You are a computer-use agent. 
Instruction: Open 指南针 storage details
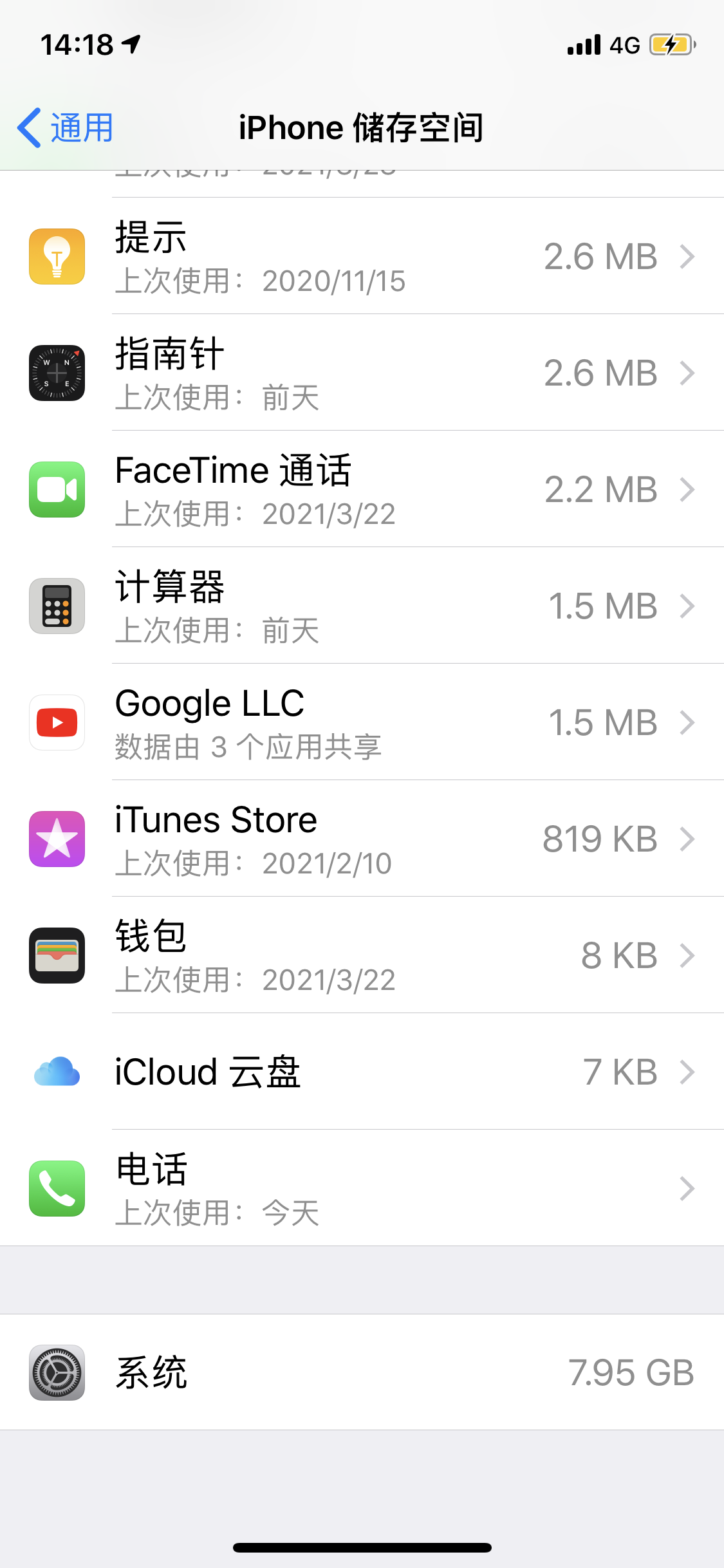click(362, 373)
